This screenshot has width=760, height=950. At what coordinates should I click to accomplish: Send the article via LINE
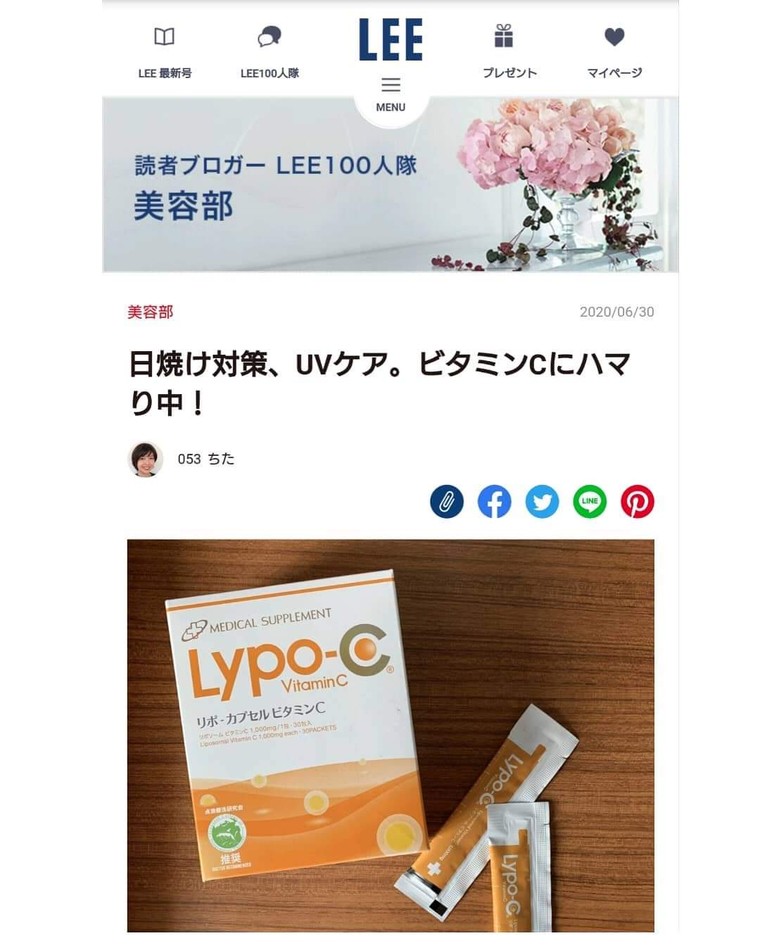click(x=590, y=501)
